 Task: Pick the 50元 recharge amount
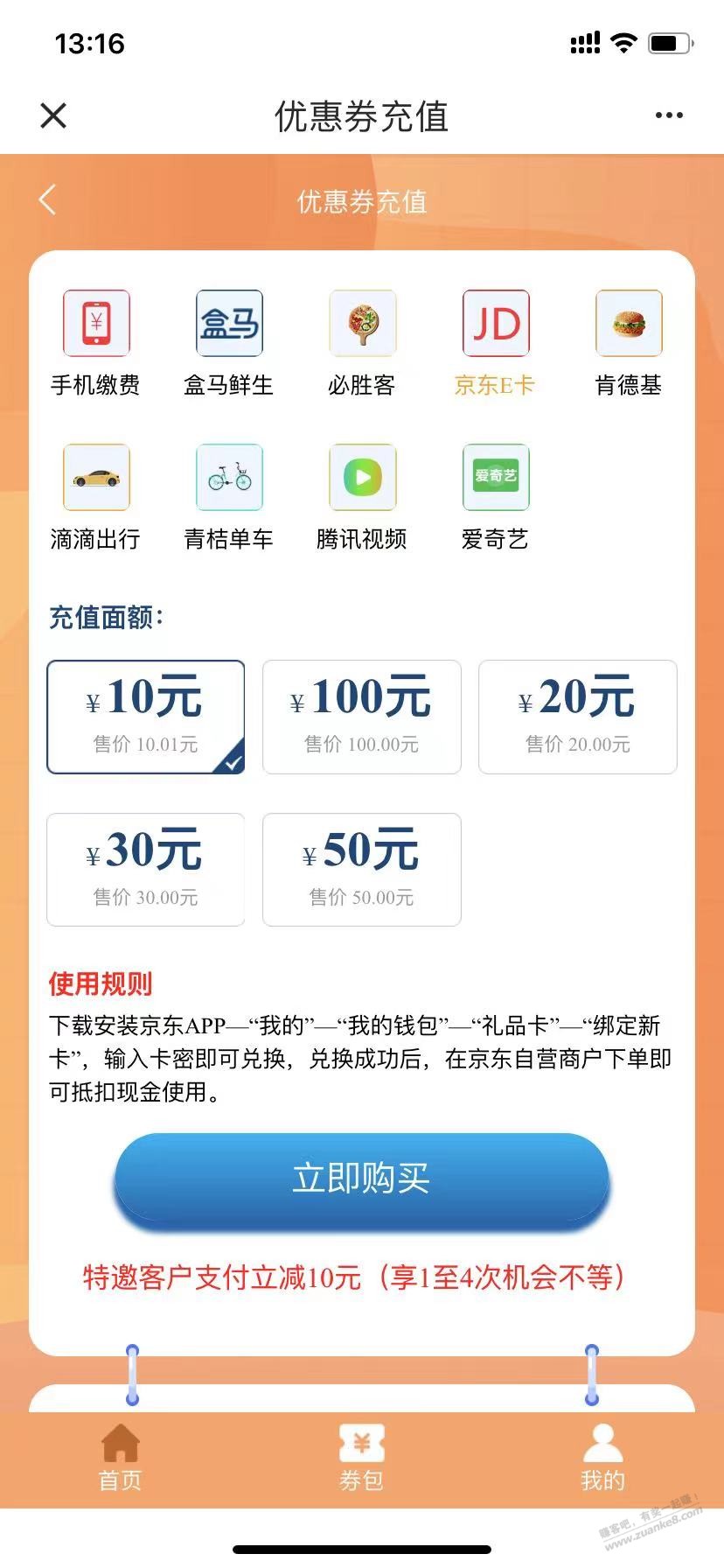click(x=361, y=870)
